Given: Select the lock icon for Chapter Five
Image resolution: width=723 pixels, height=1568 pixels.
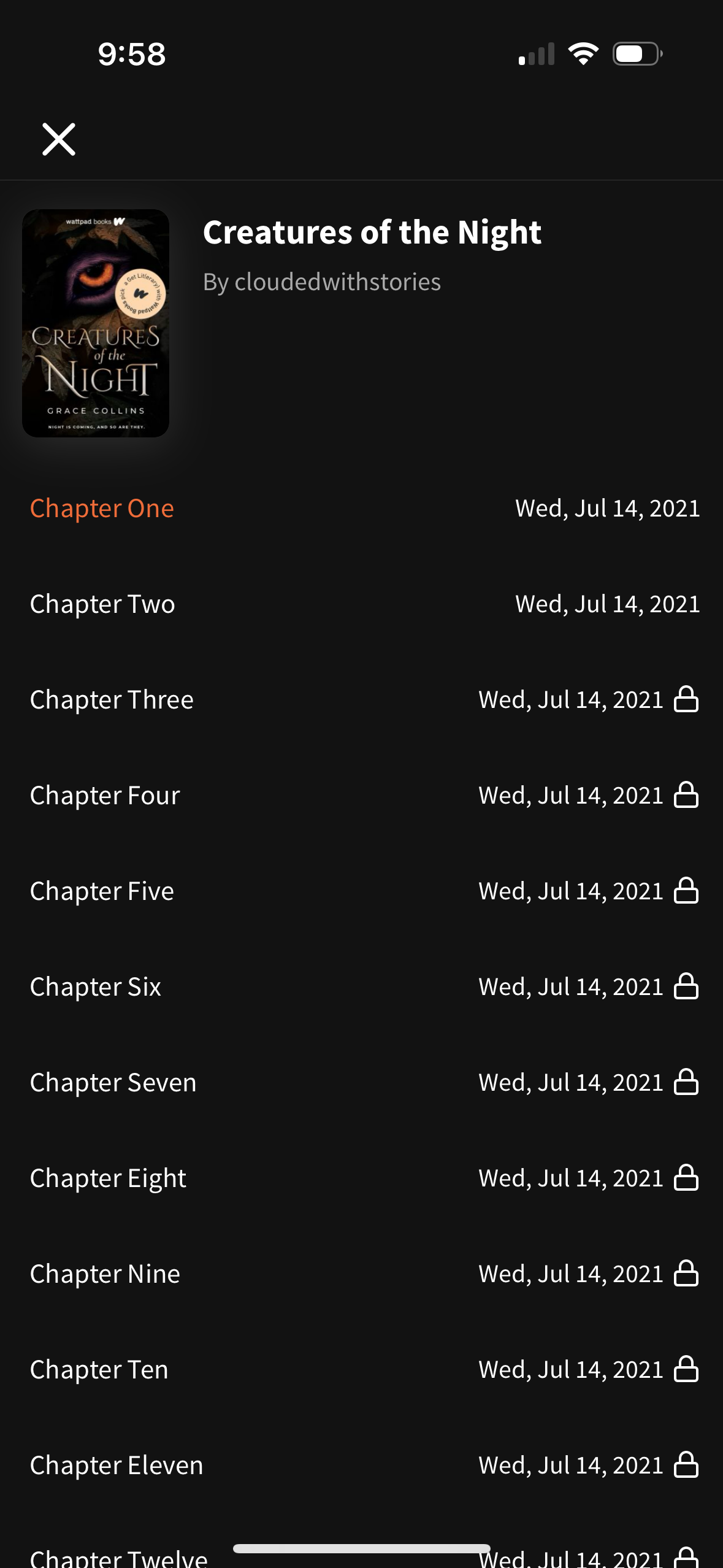Looking at the screenshot, I should [x=687, y=891].
